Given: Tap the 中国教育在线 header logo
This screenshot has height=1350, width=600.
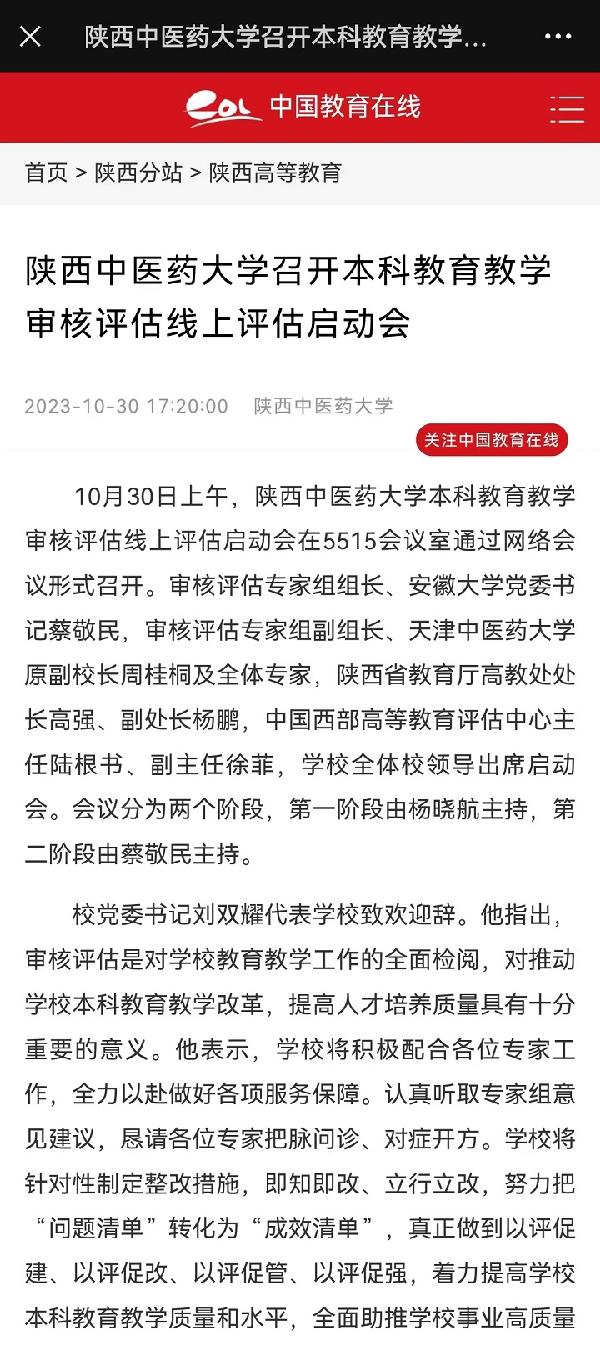Looking at the screenshot, I should pyautogui.click(x=304, y=108).
